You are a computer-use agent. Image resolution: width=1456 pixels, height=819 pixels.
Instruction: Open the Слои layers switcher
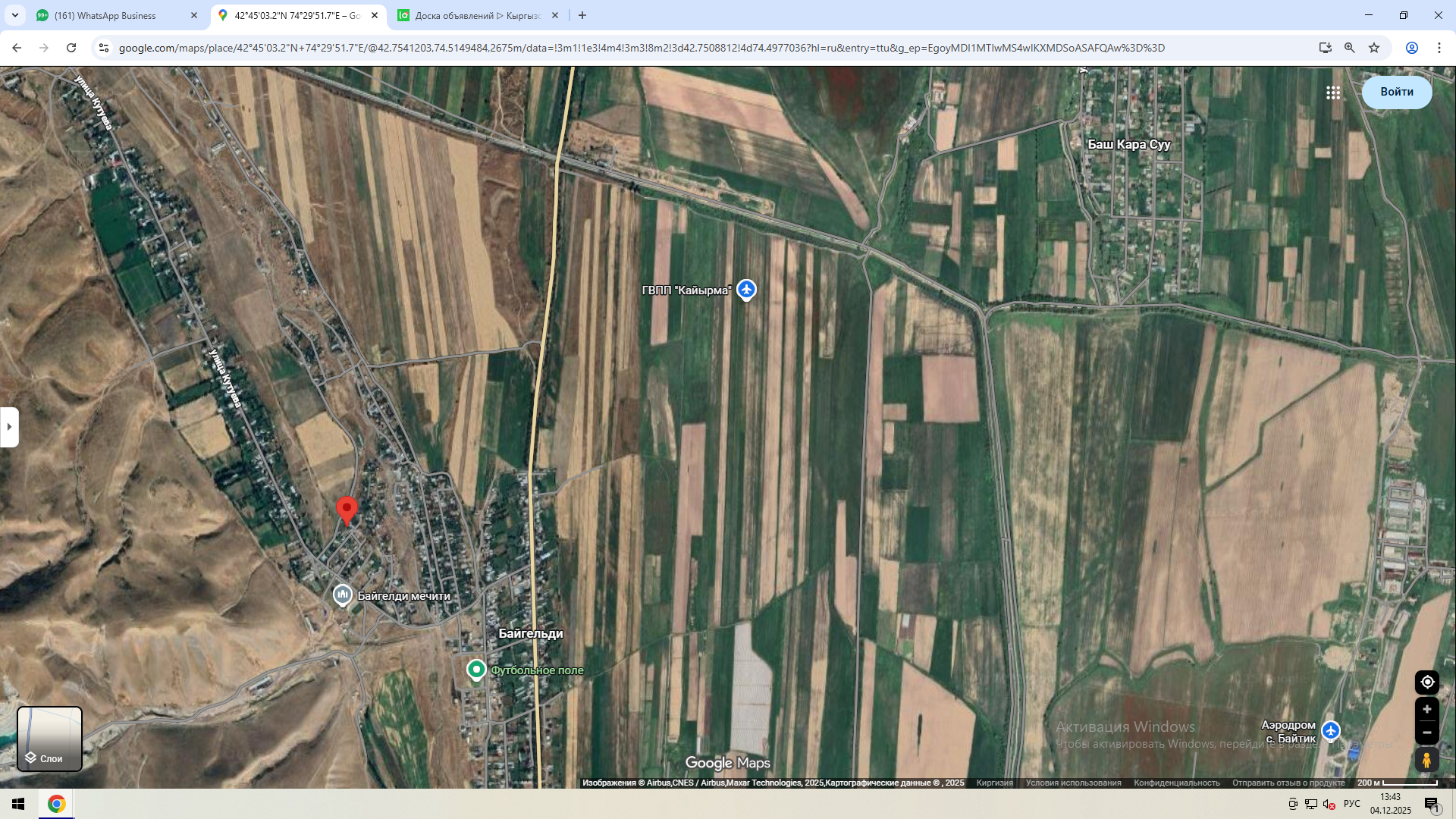click(50, 739)
